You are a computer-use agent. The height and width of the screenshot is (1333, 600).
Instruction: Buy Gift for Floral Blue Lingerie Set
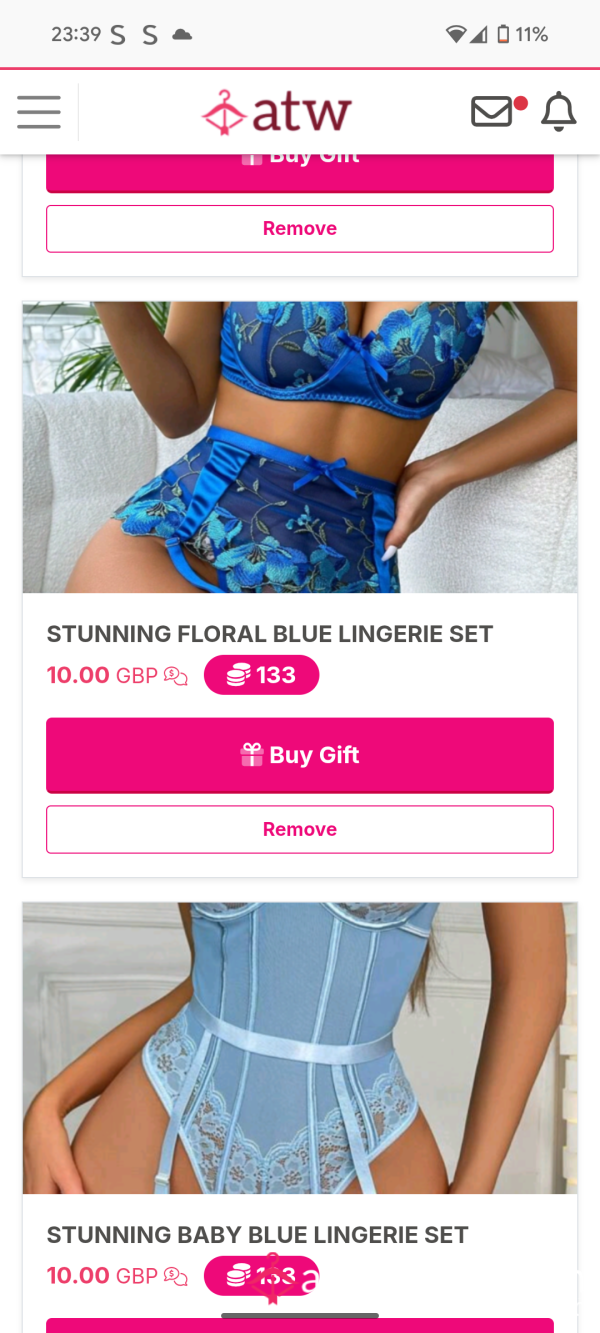[300, 755]
